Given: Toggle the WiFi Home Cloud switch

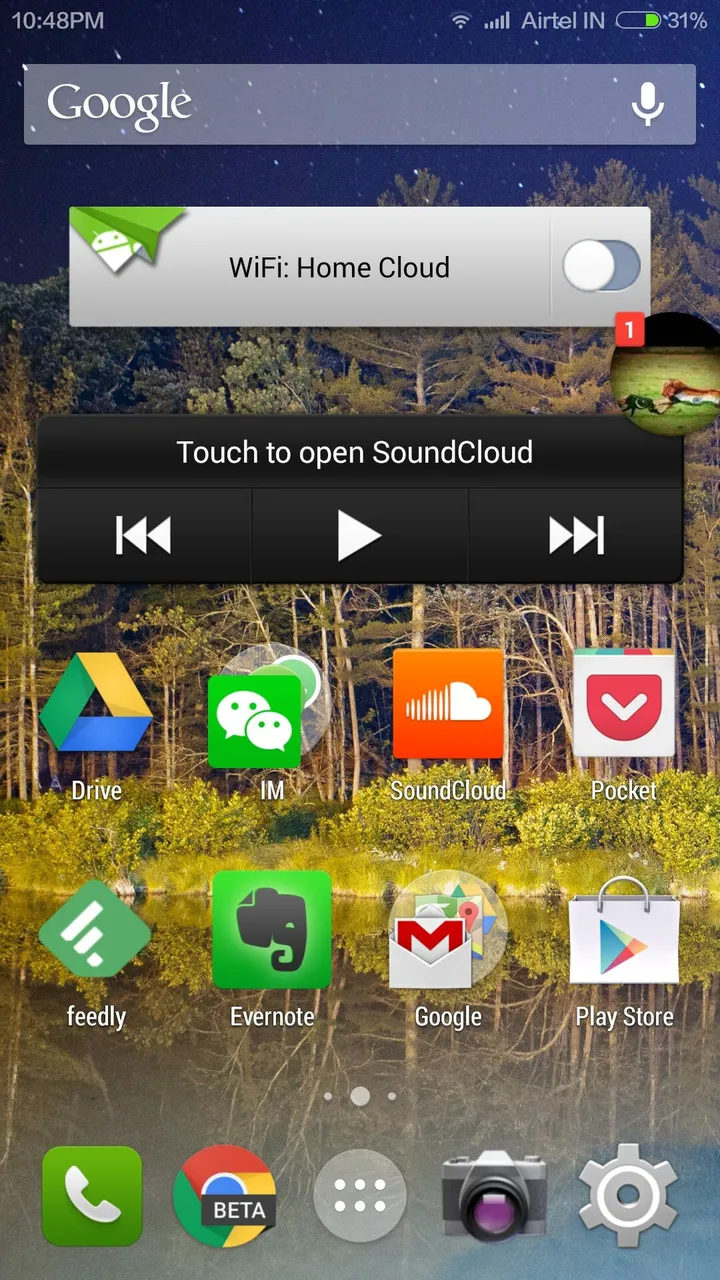Looking at the screenshot, I should pos(600,267).
